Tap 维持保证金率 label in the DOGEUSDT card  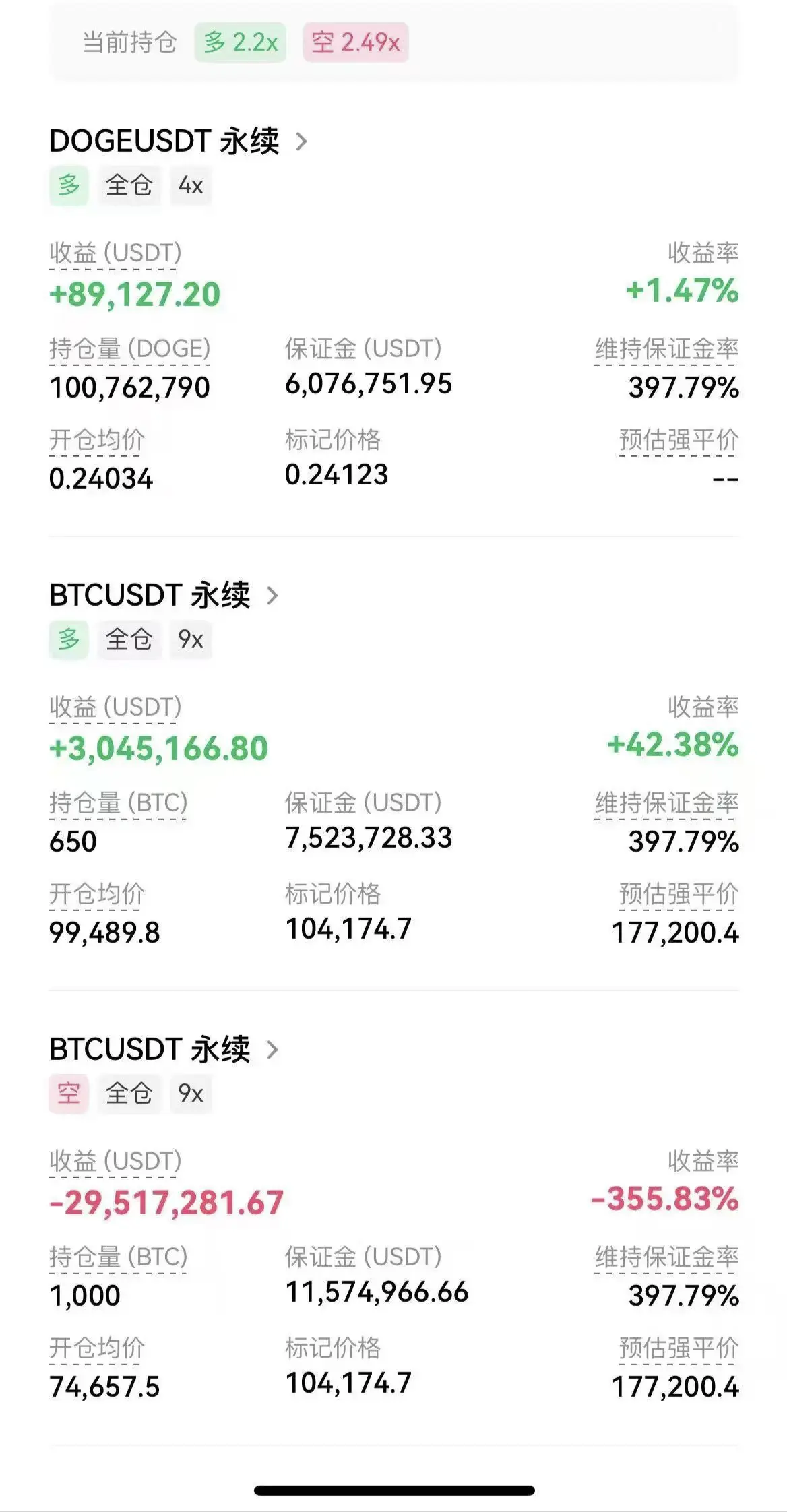pyautogui.click(x=666, y=349)
